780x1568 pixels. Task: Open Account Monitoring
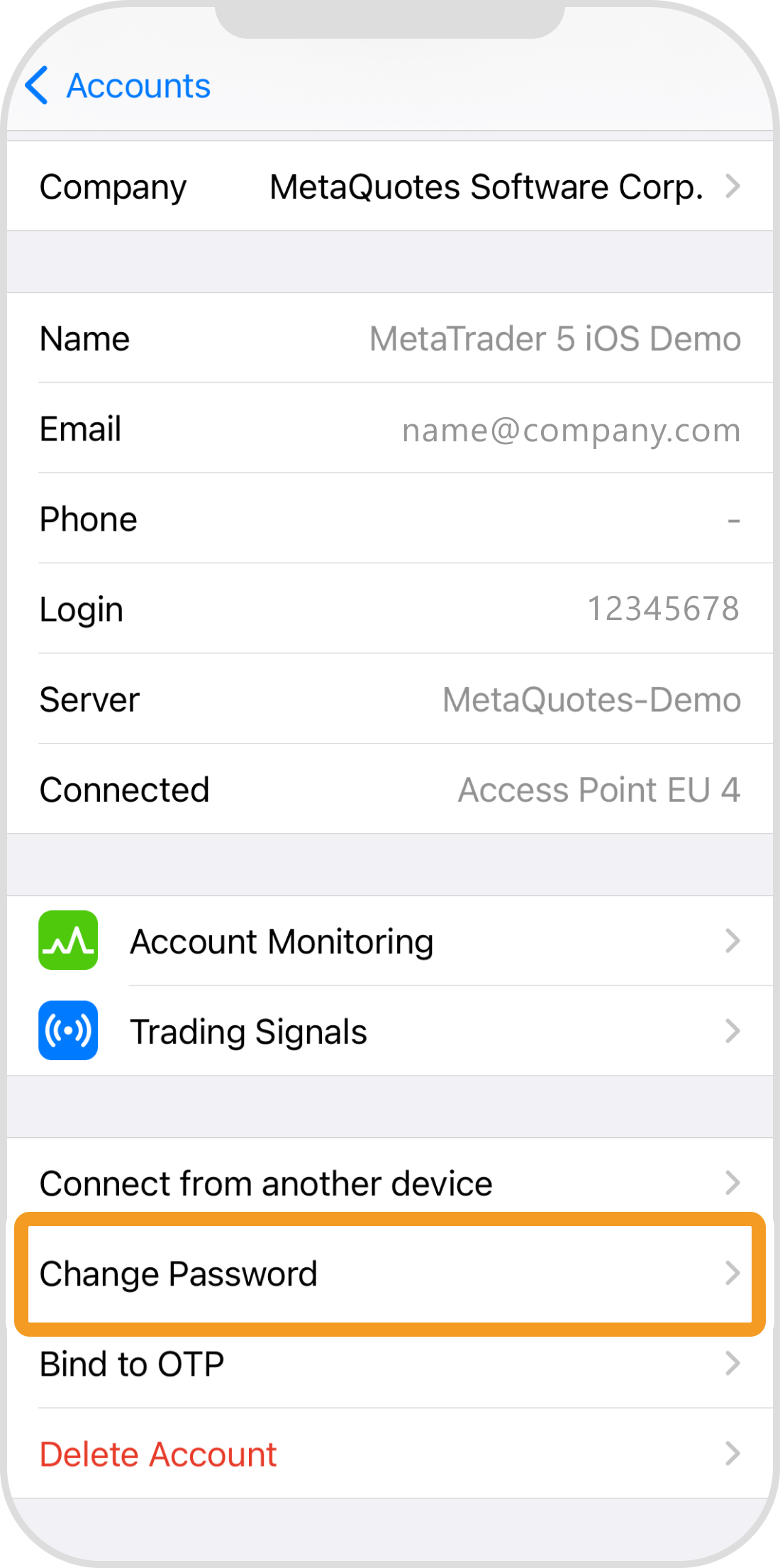390,942
